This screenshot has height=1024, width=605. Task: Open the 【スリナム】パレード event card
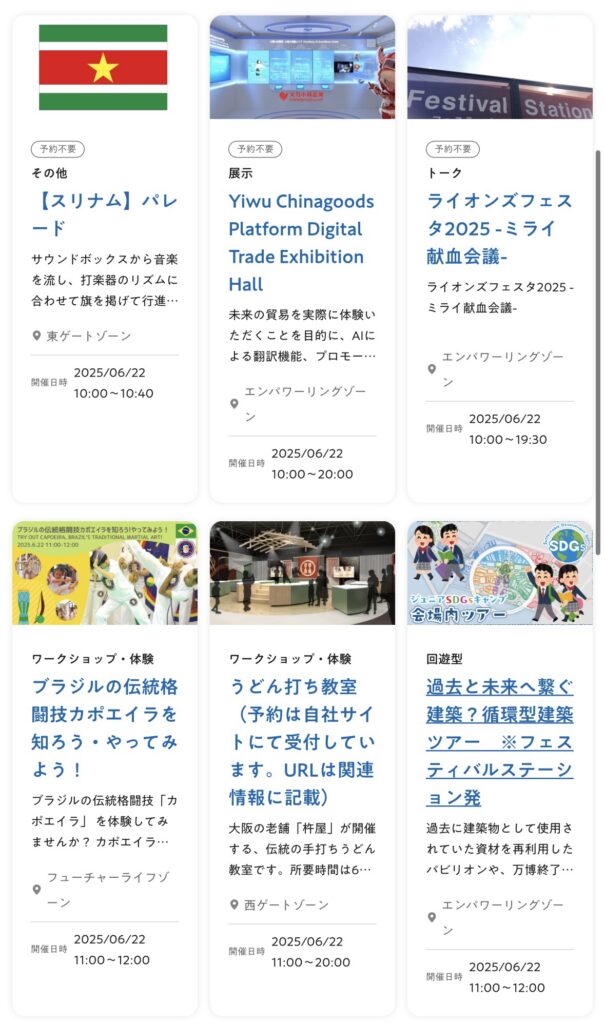104,213
